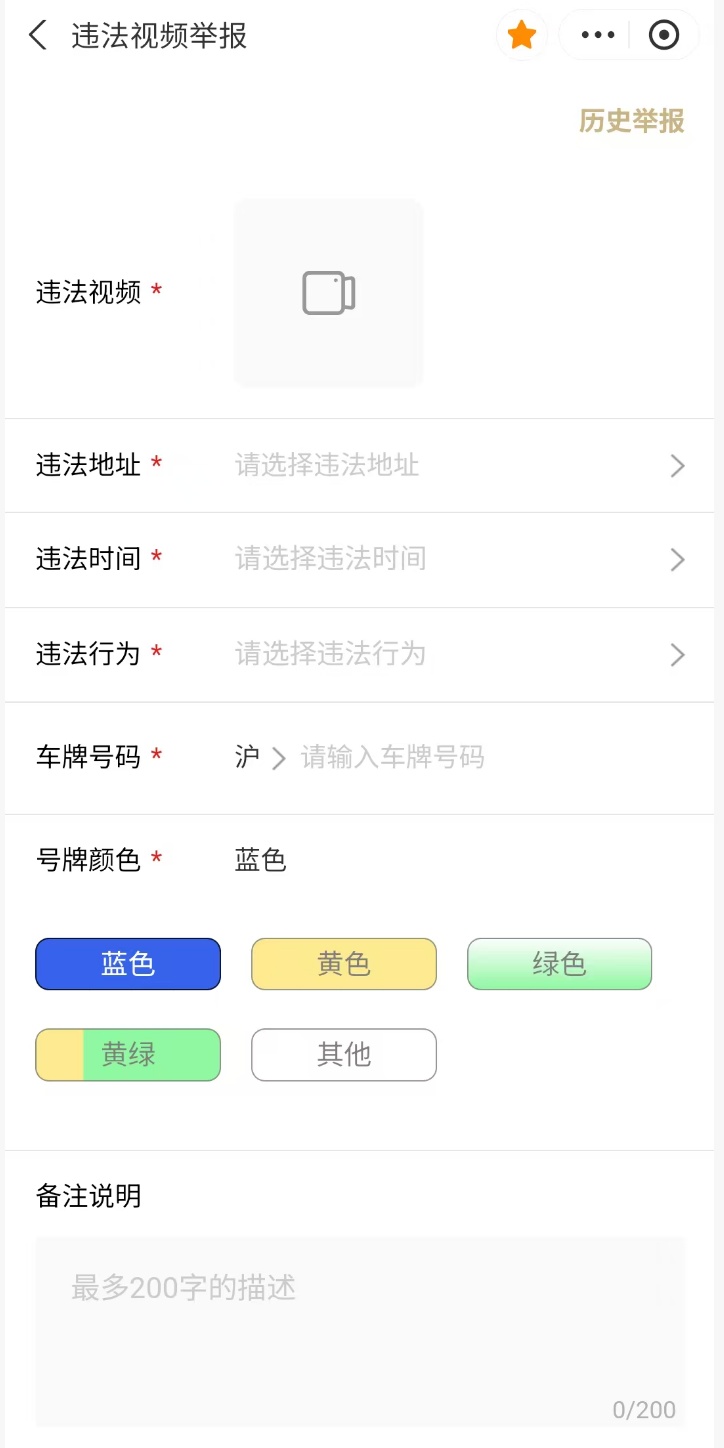The image size is (724, 1448).
Task: Open the three-dot mini program menu
Action: 598,36
